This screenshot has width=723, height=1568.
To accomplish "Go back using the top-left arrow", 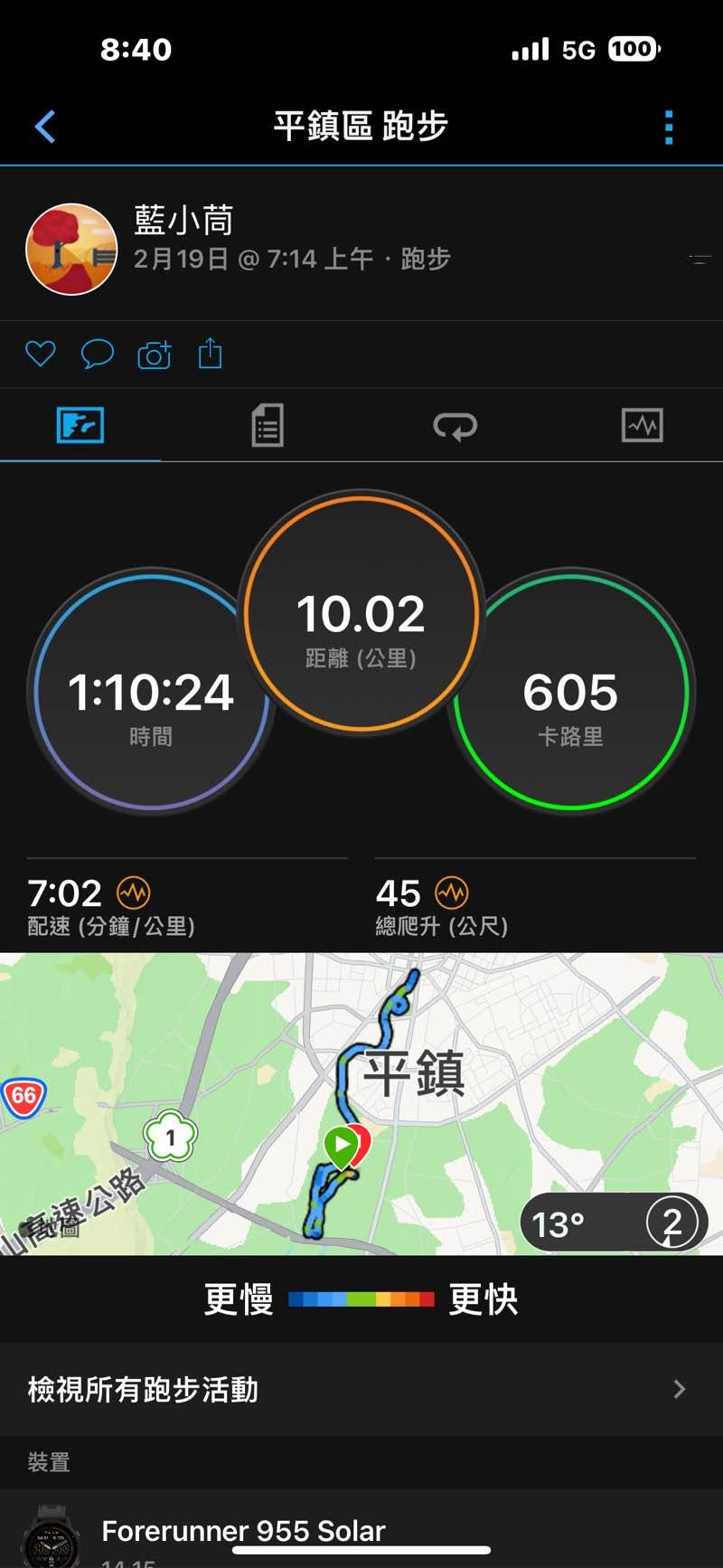I will coord(45,127).
